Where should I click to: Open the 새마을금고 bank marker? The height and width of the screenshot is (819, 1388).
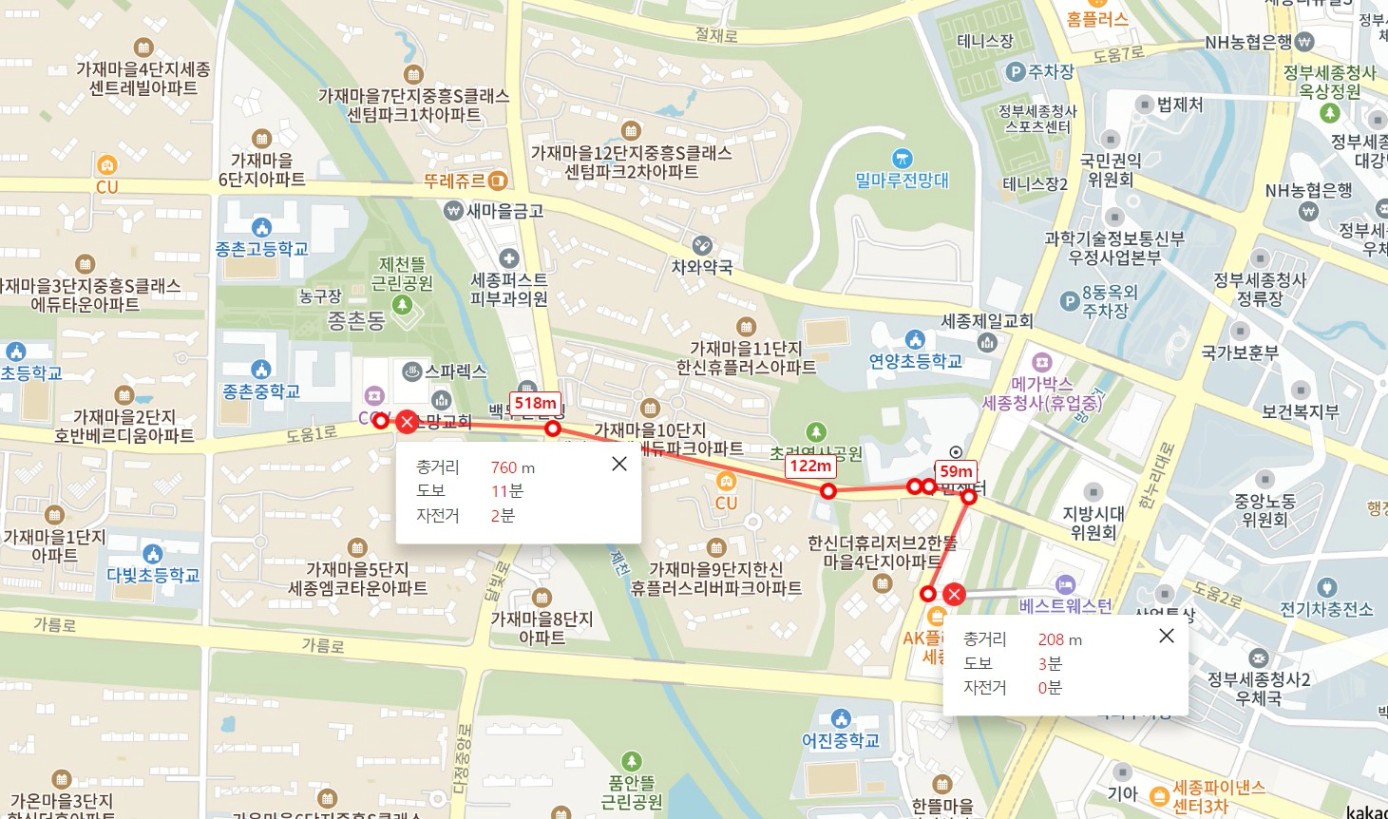(x=455, y=211)
